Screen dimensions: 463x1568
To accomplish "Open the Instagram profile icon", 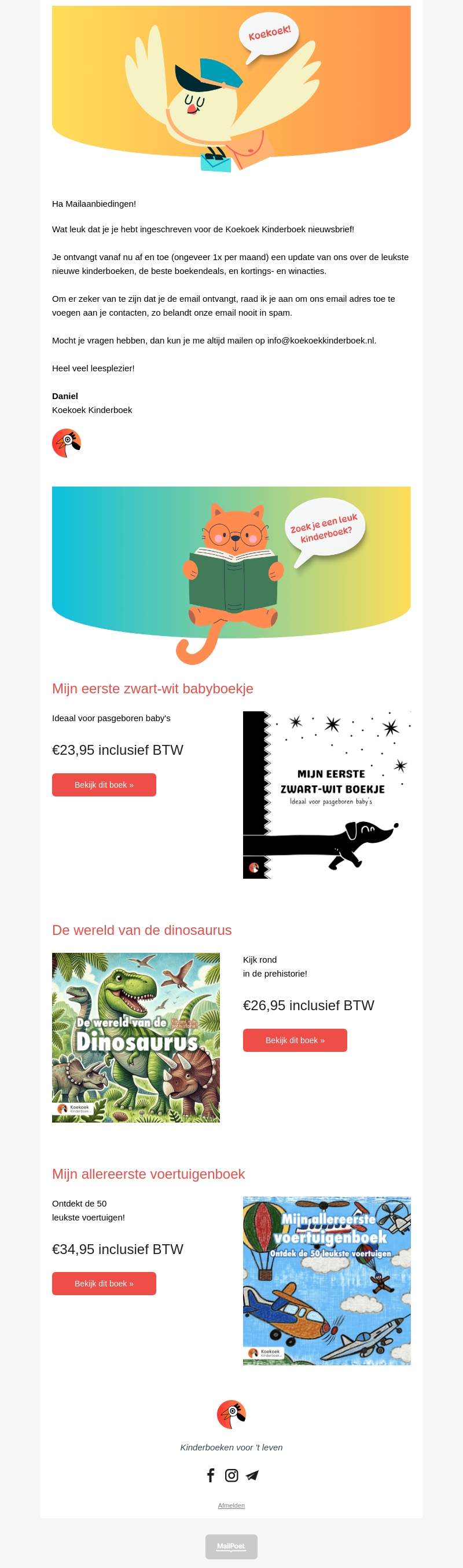I will point(231,1475).
